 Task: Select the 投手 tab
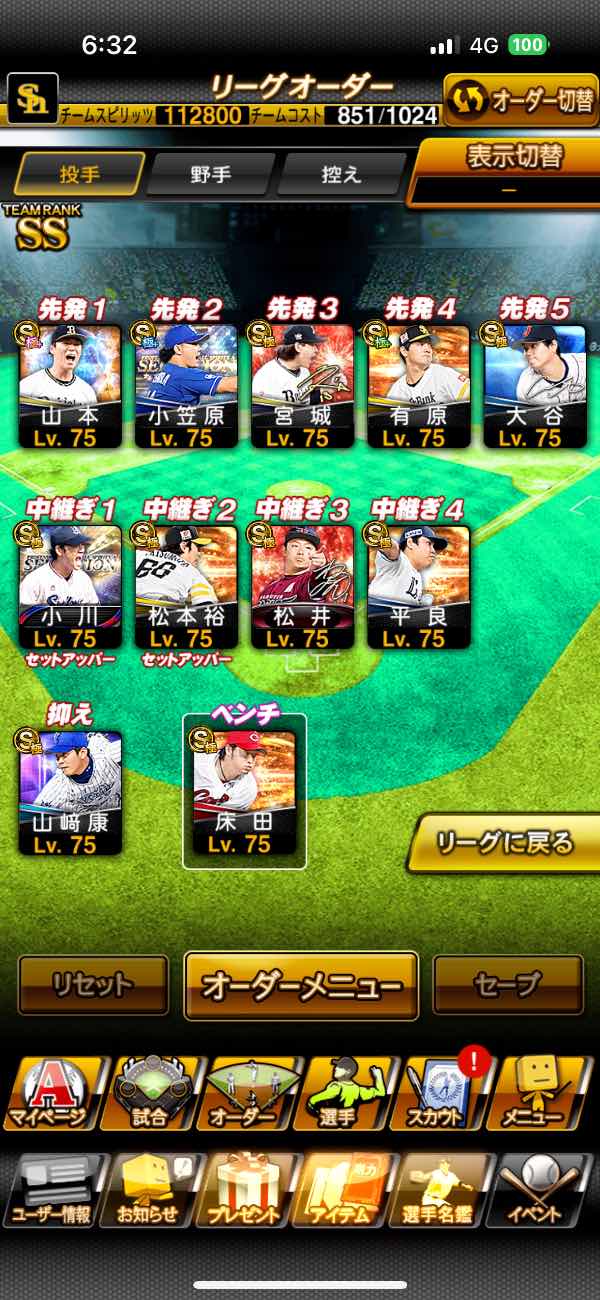80,174
